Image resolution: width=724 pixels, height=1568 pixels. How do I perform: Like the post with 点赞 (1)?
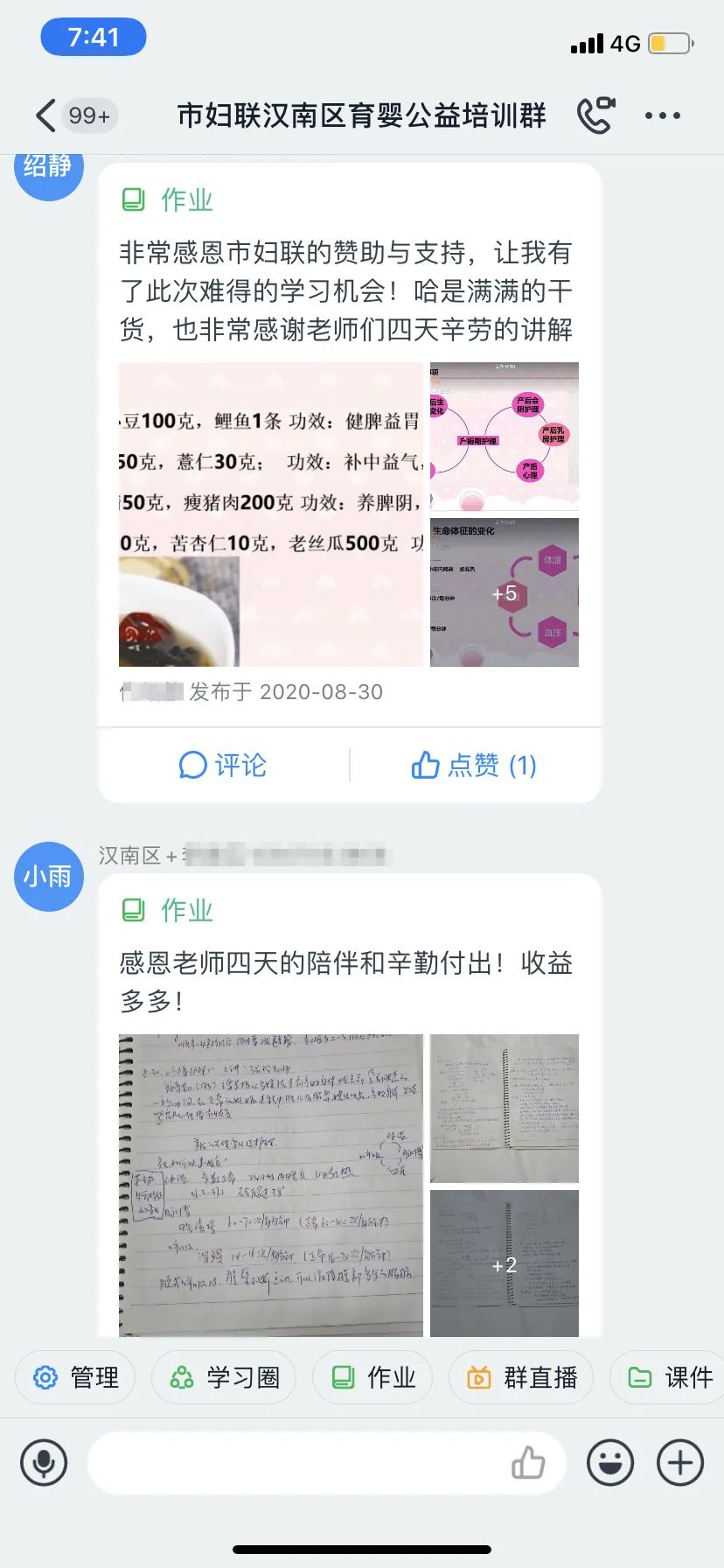[x=474, y=765]
